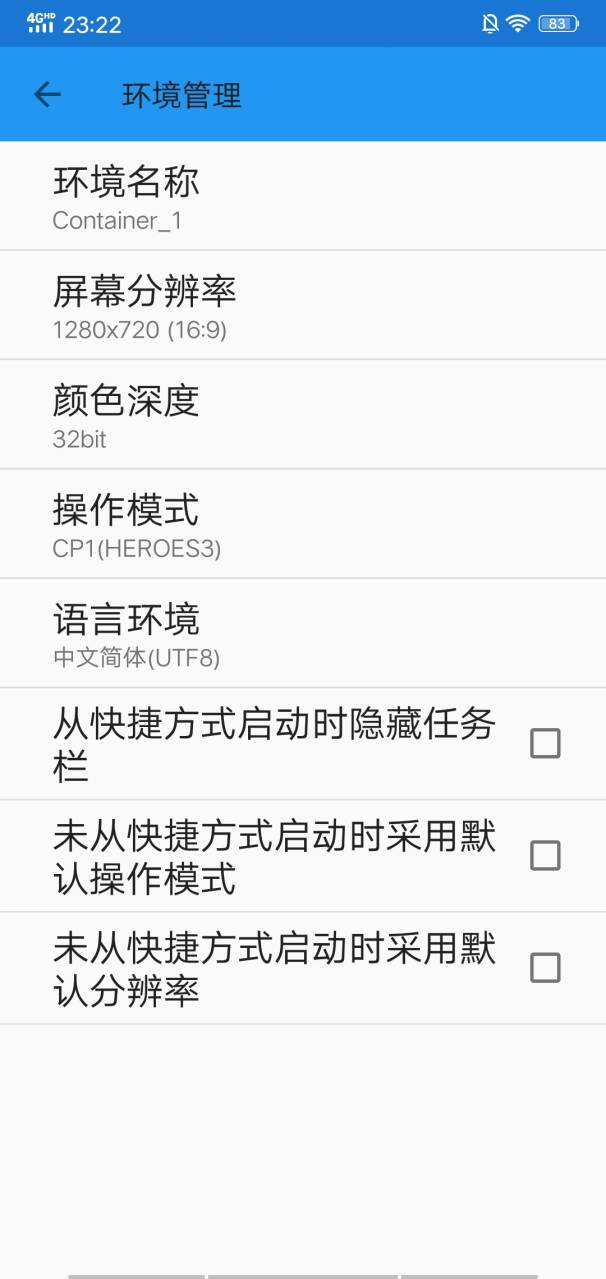This screenshot has height=1279, width=606.
Task: Check 未从快捷方式启动时采用默认操作模式
Action: point(544,855)
